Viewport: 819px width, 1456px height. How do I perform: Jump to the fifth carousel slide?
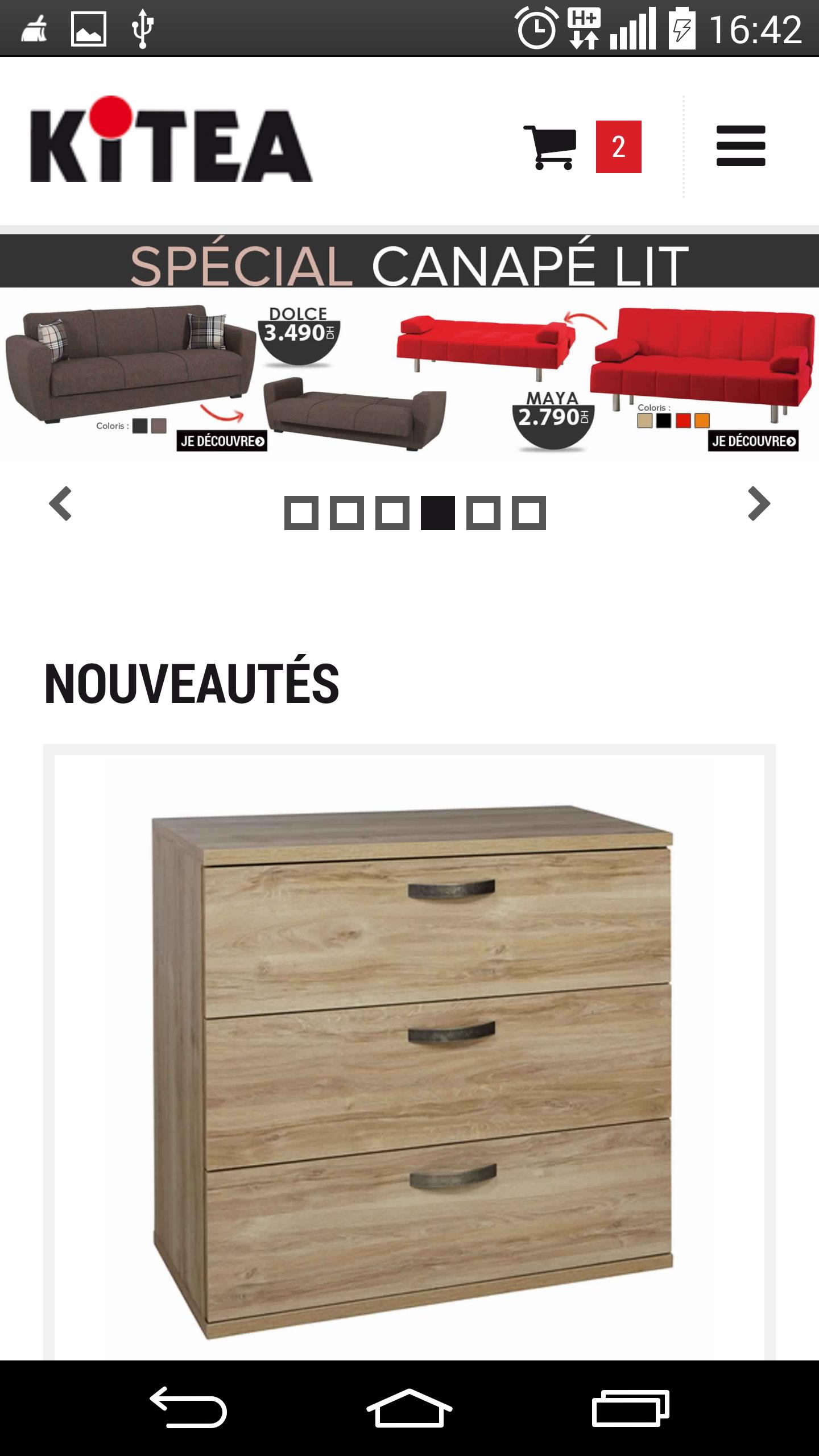(x=483, y=513)
